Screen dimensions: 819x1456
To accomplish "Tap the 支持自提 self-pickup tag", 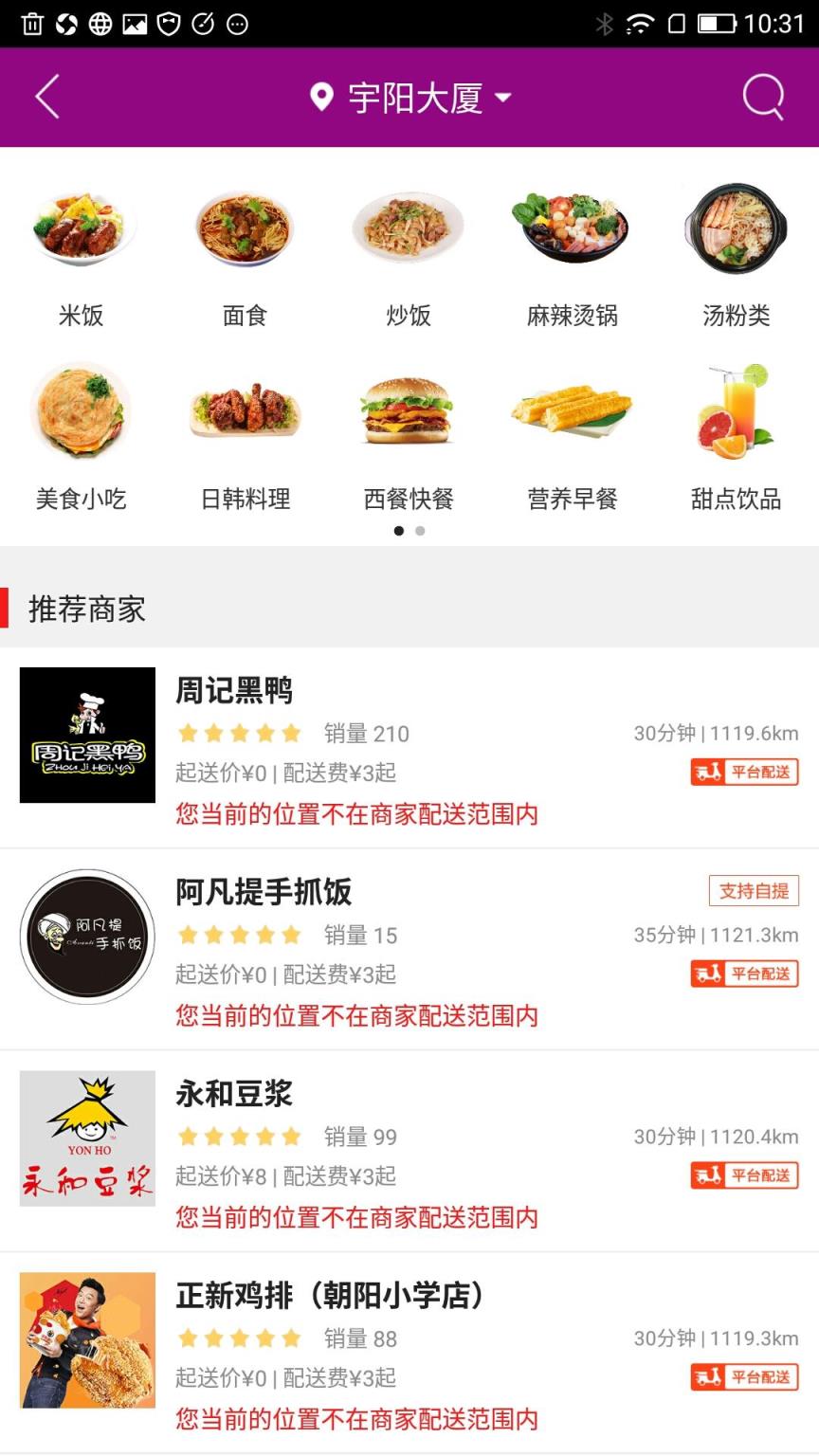I will pyautogui.click(x=754, y=891).
